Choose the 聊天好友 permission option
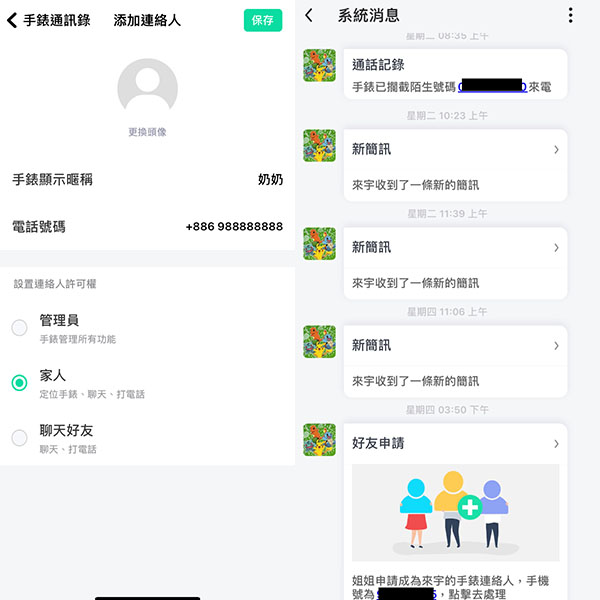The width and height of the screenshot is (600, 600). click(19, 438)
